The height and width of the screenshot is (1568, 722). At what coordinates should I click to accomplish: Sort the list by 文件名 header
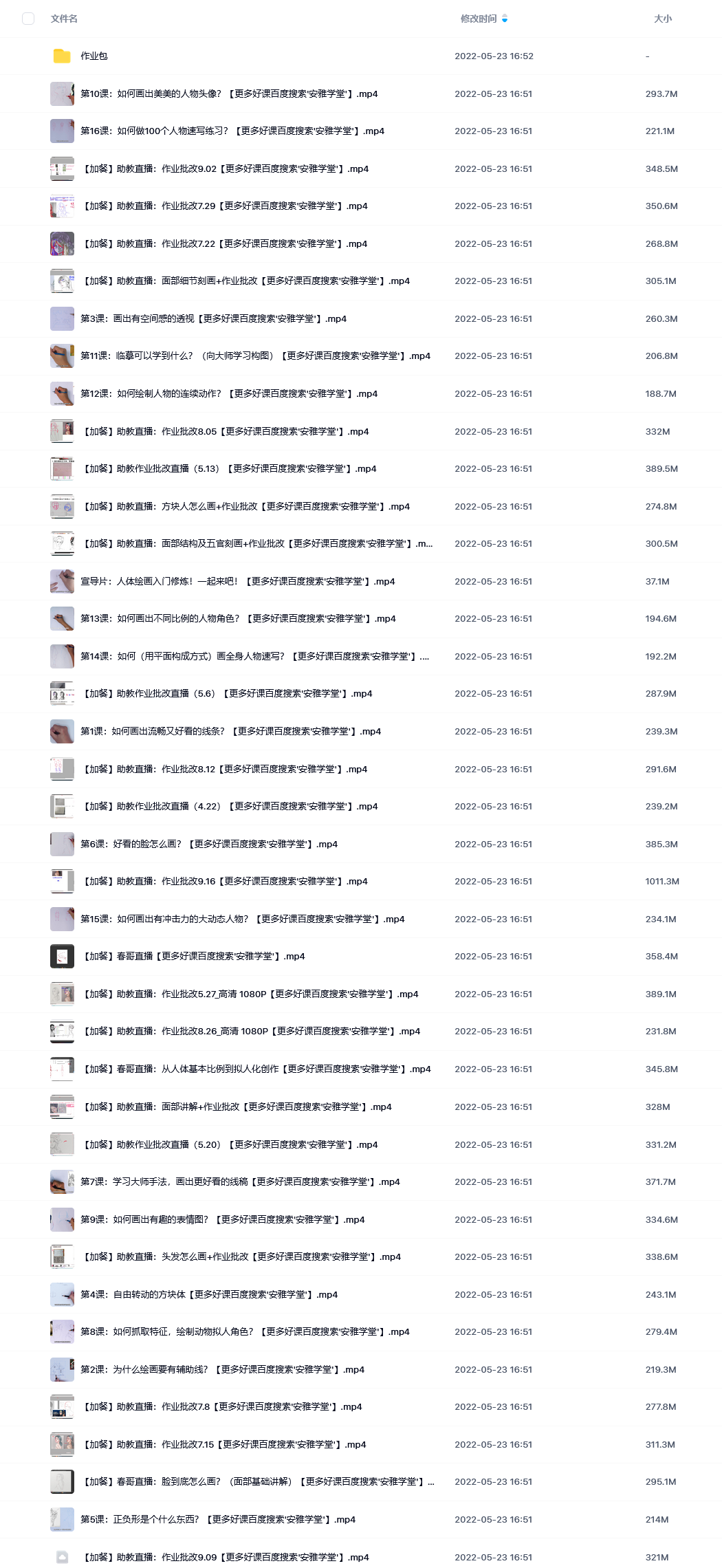(64, 19)
